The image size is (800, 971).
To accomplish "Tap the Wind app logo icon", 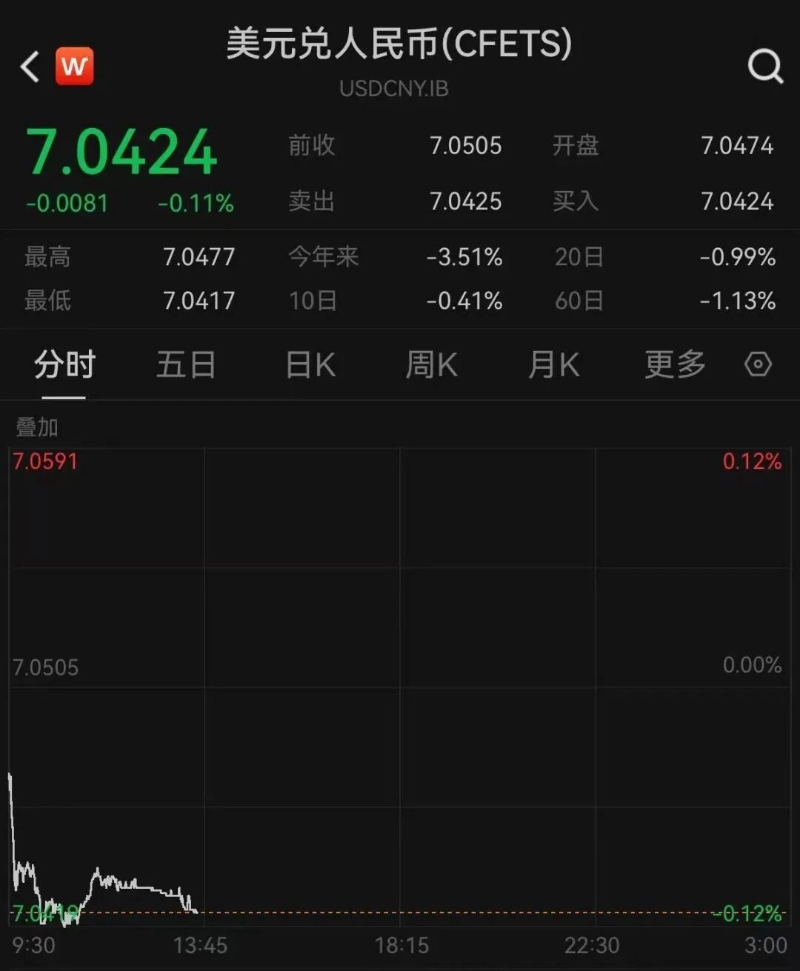I will (71, 66).
